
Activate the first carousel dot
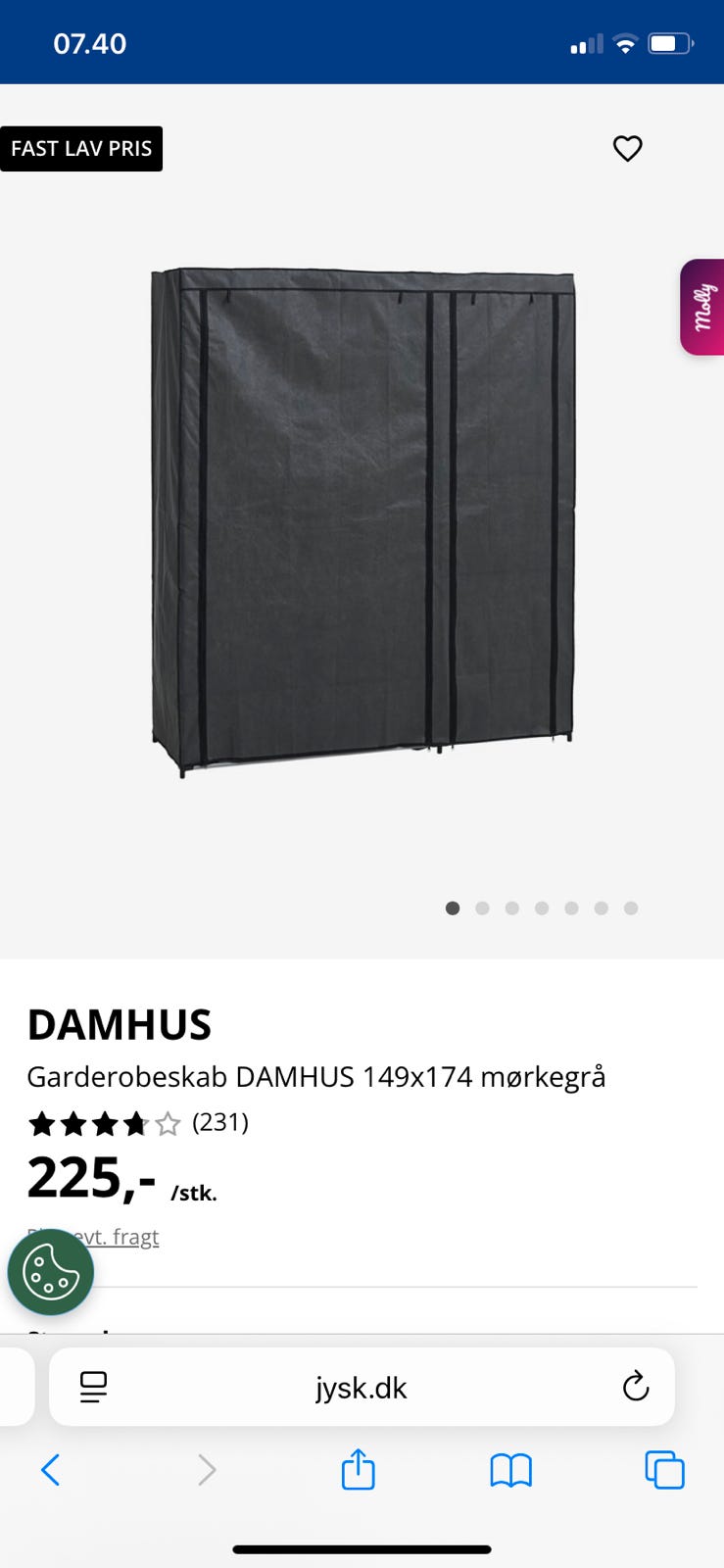coord(454,908)
